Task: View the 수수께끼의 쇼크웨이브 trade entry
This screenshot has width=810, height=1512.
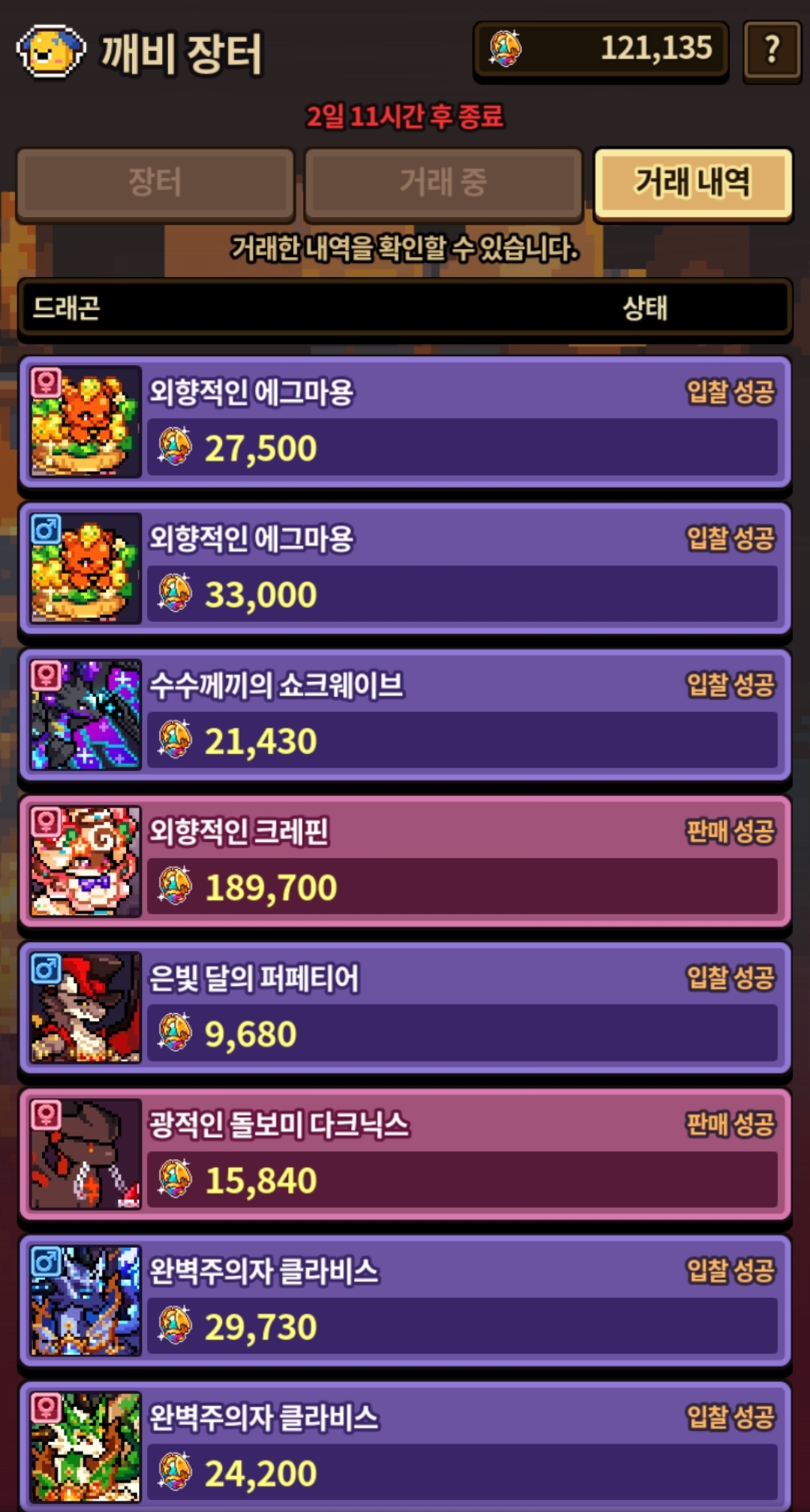Action: (x=405, y=715)
